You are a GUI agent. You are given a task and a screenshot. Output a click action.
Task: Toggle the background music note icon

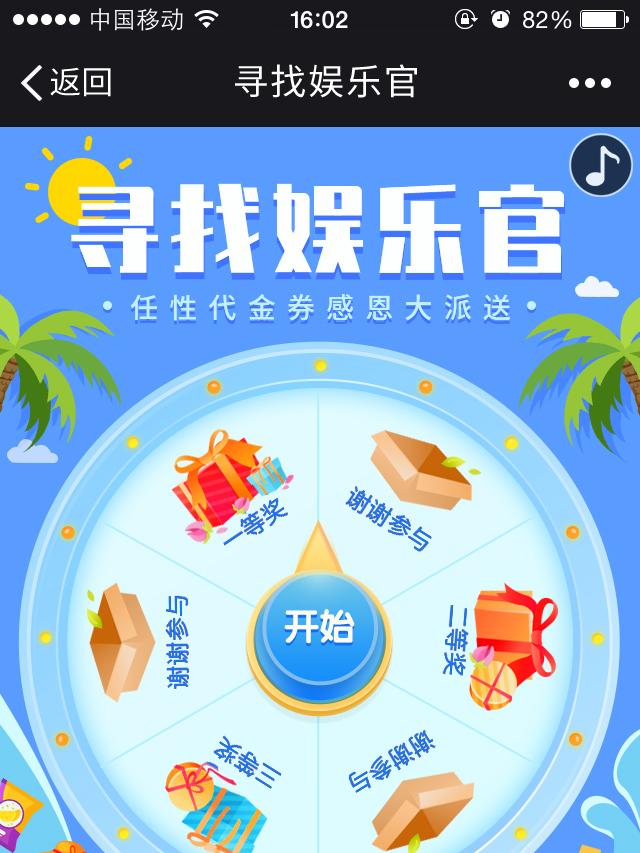(x=600, y=166)
